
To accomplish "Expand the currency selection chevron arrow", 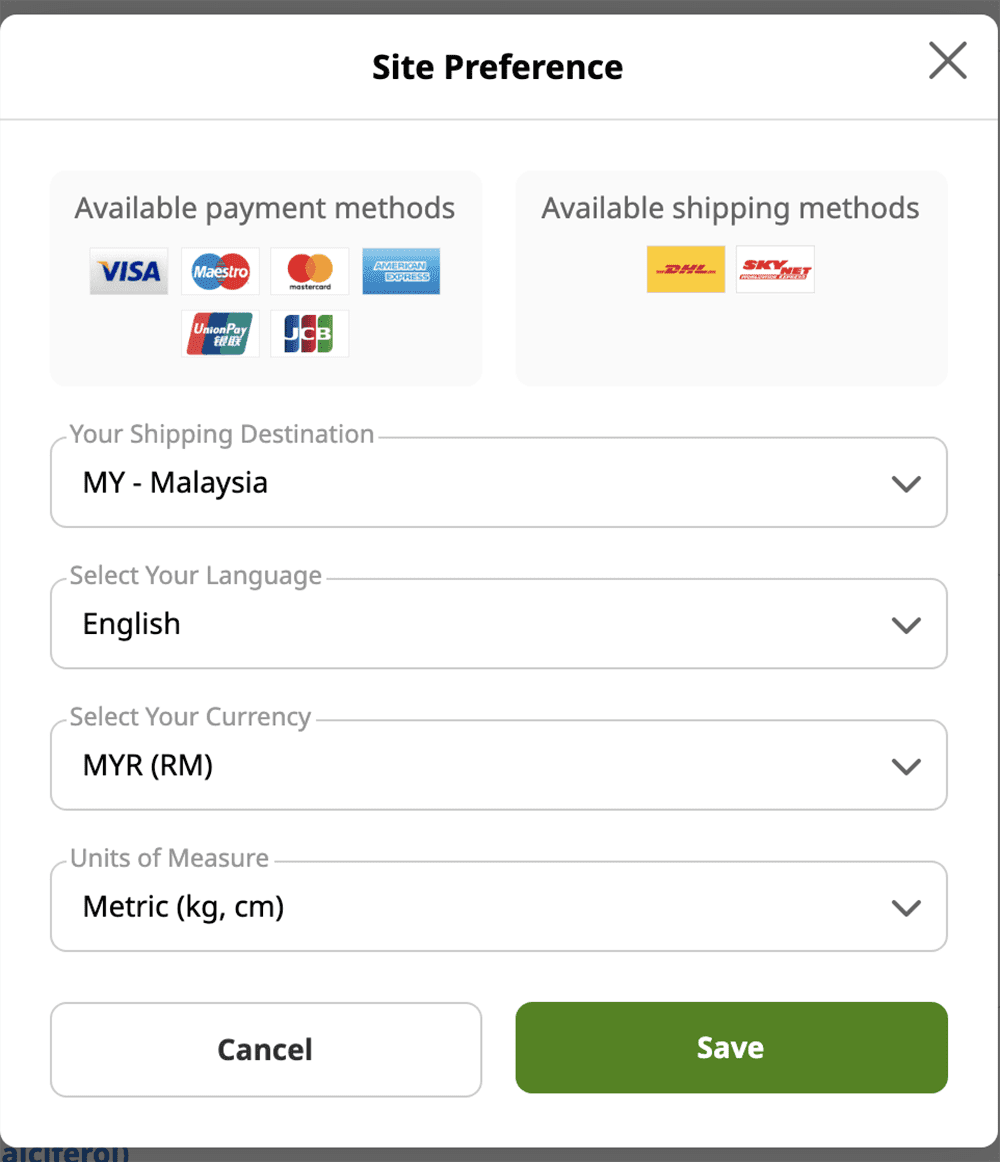I will [x=907, y=765].
